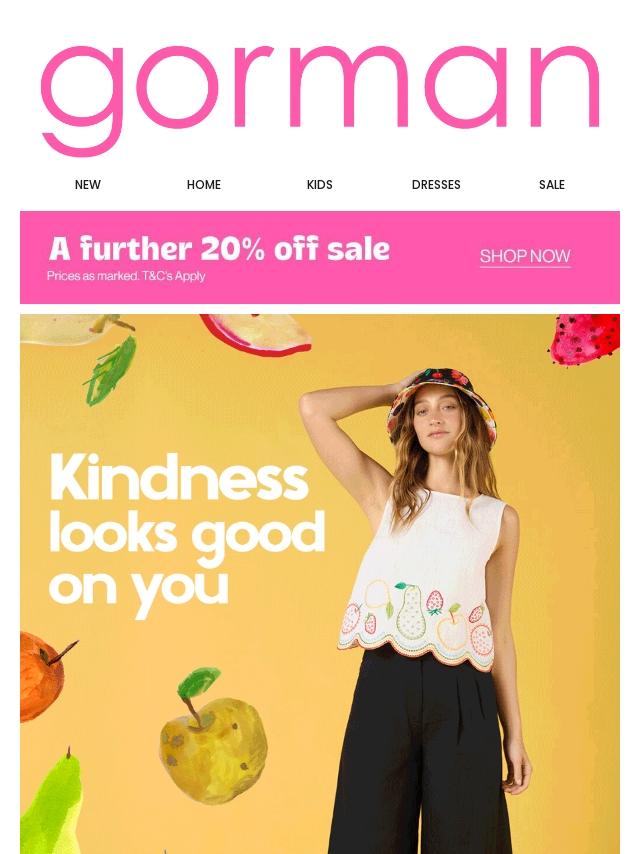Open the NEW category link
The image size is (640, 854).
point(88,185)
